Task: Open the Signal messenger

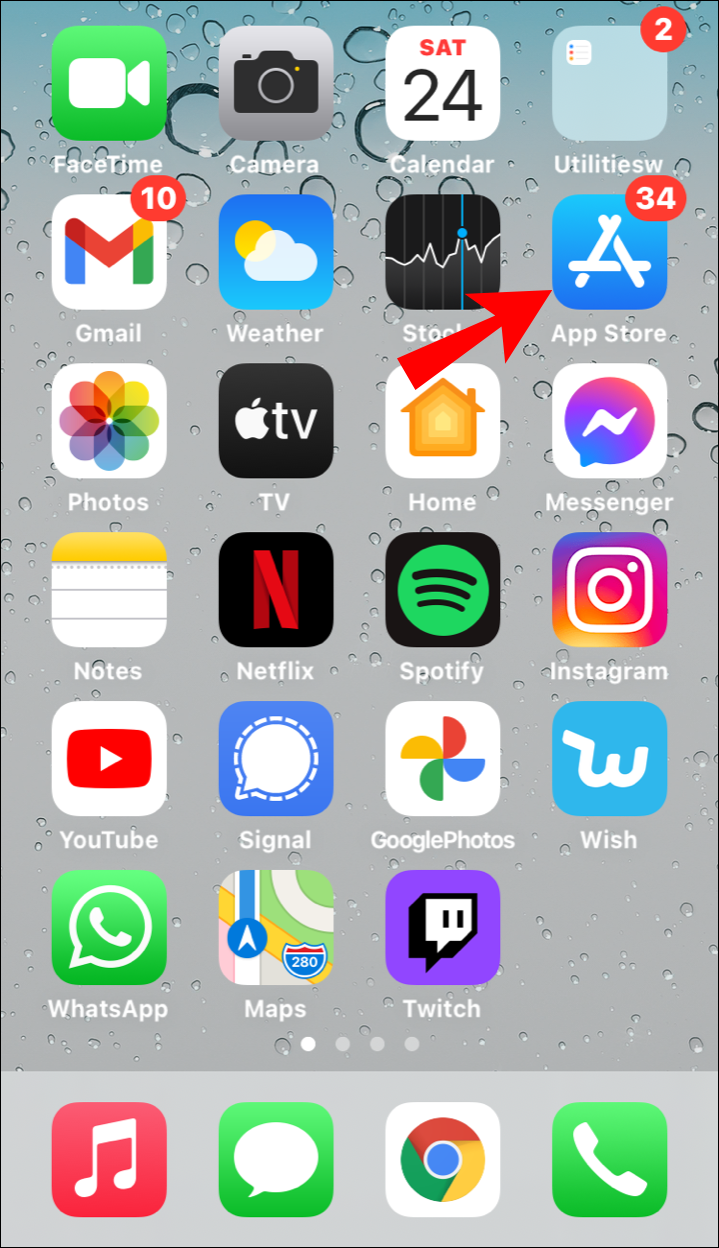Action: pos(275,759)
